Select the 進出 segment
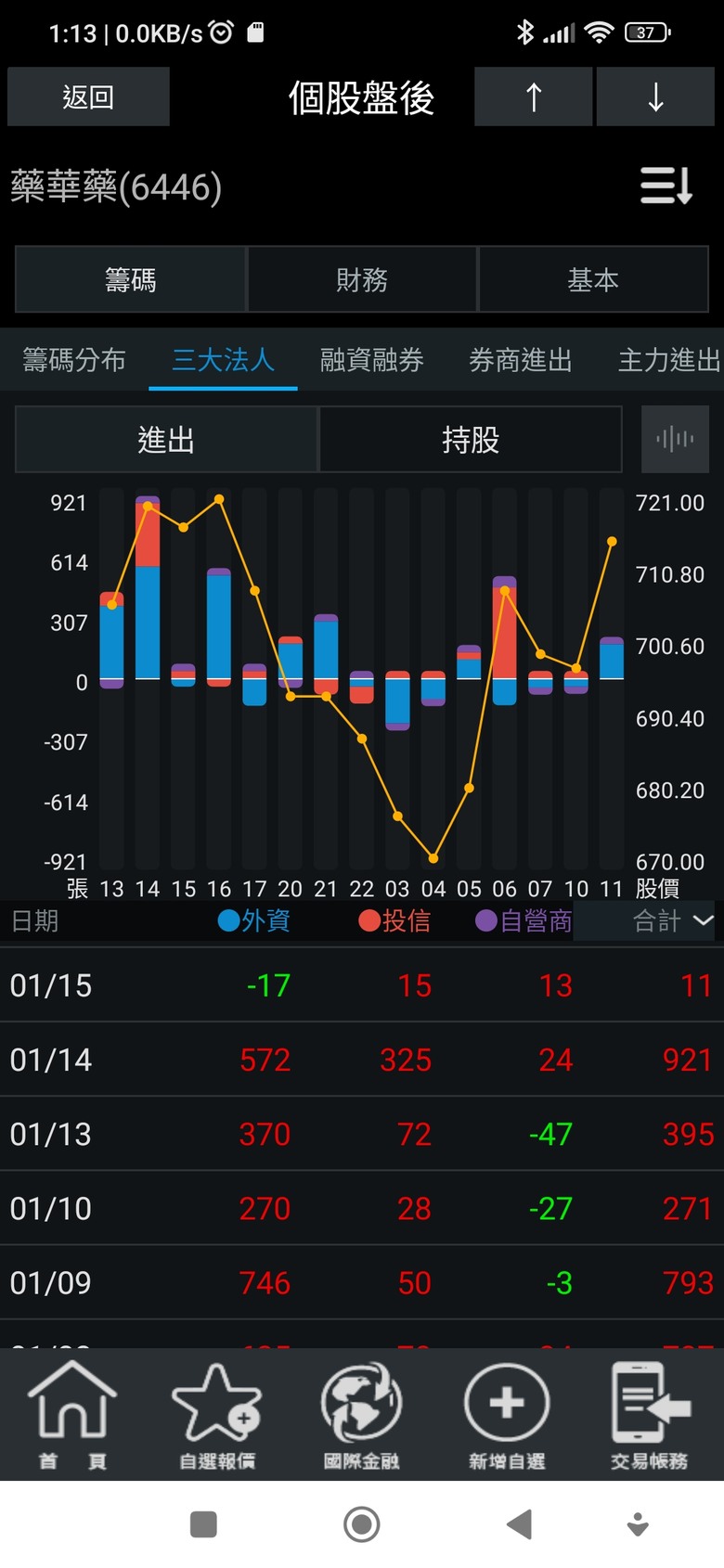Image resolution: width=724 pixels, height=1568 pixels. (167, 439)
